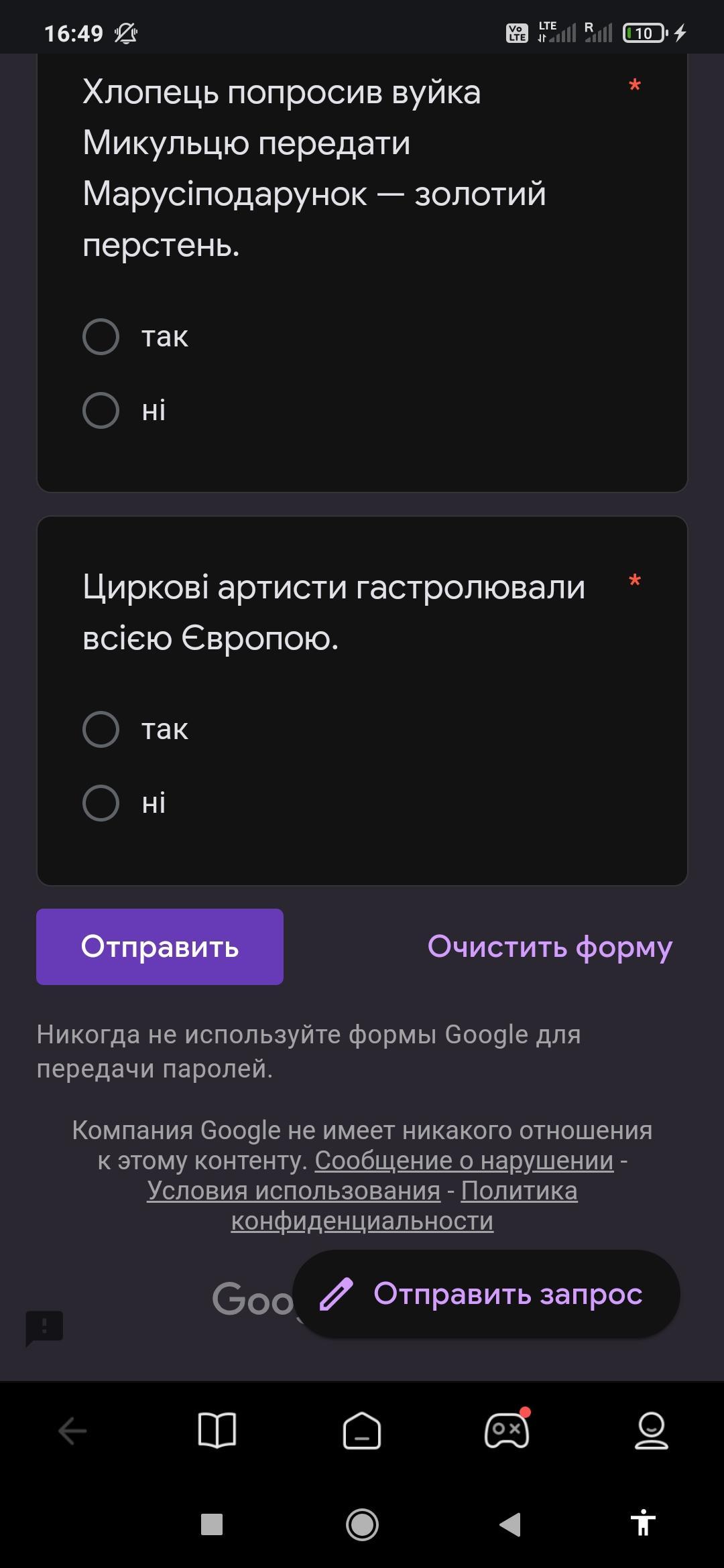Viewport: 724px width, 1568px height.
Task: Open recent apps from the navigation bar
Action: [212, 1524]
